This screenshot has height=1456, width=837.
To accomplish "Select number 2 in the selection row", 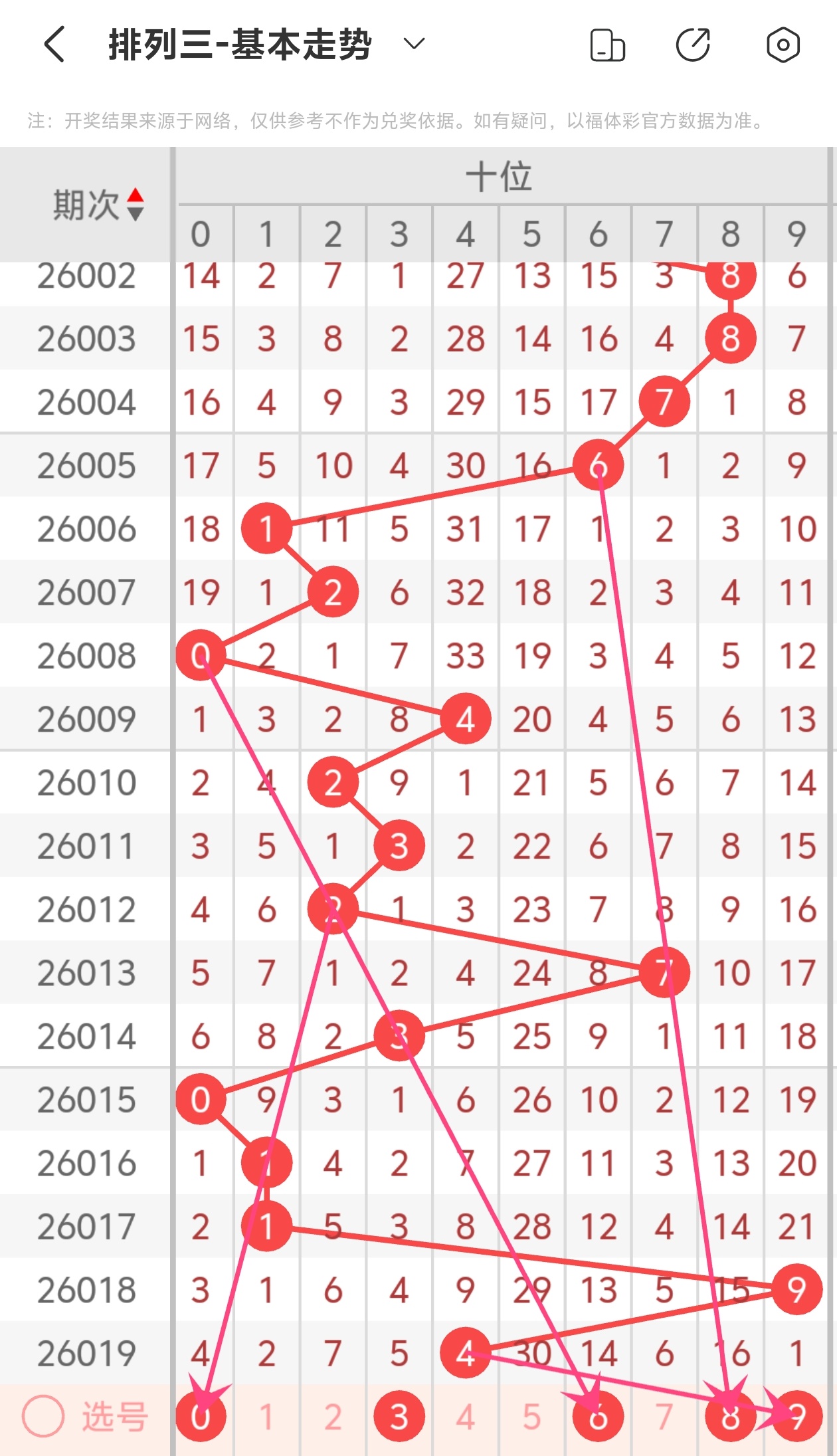I will coord(333,1416).
